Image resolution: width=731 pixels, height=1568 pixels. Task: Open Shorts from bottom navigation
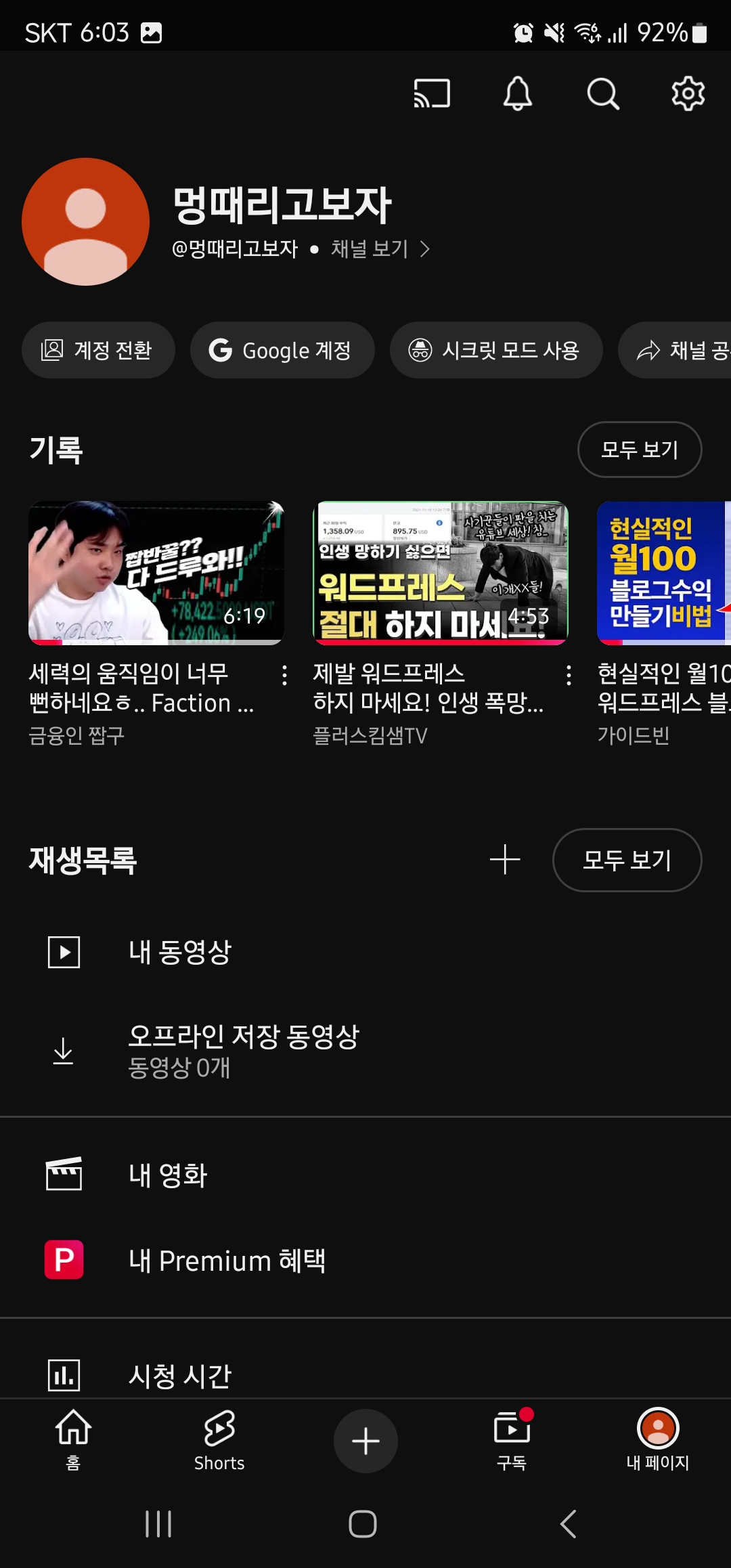[219, 1442]
